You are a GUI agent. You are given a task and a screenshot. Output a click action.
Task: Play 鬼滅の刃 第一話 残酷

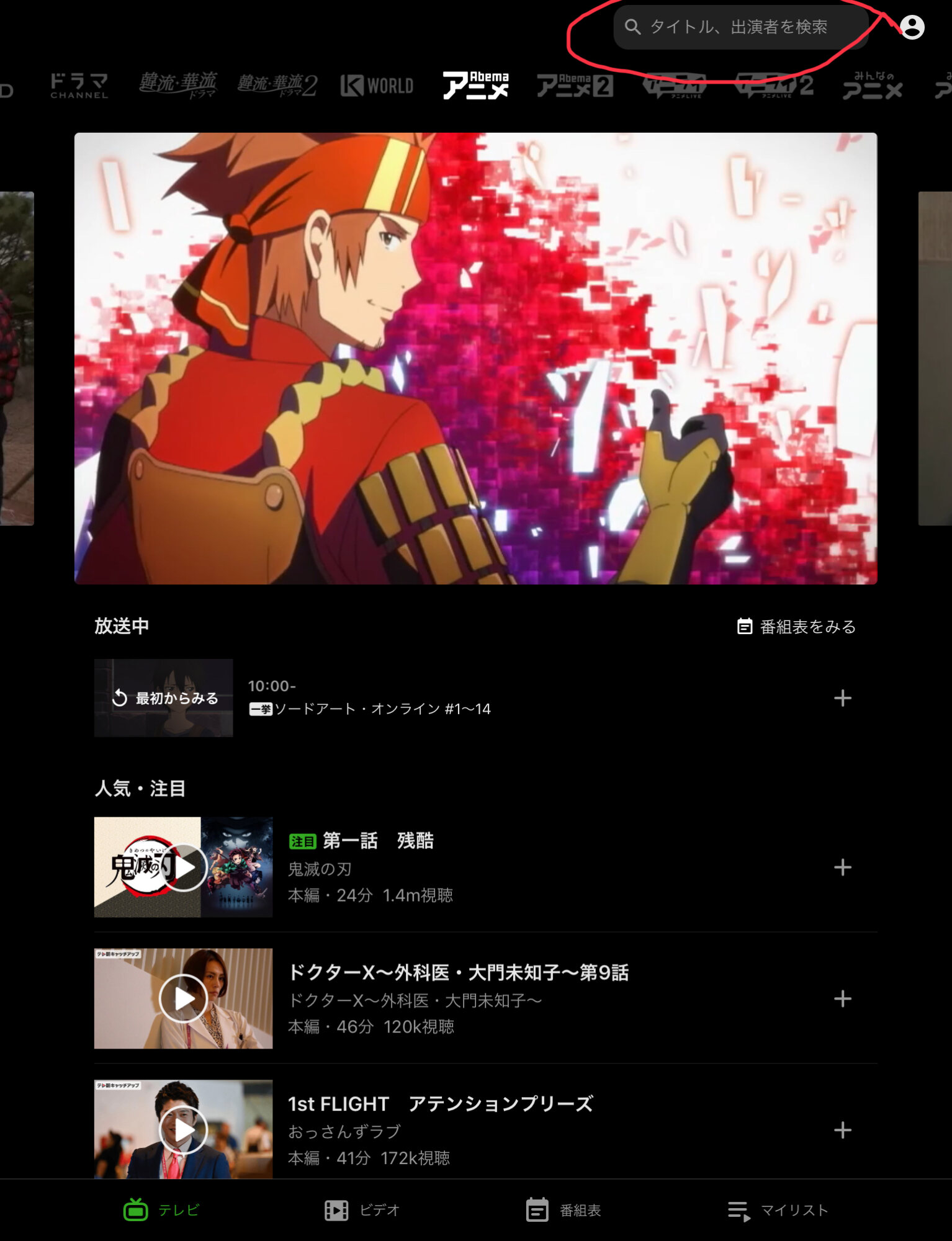click(183, 867)
